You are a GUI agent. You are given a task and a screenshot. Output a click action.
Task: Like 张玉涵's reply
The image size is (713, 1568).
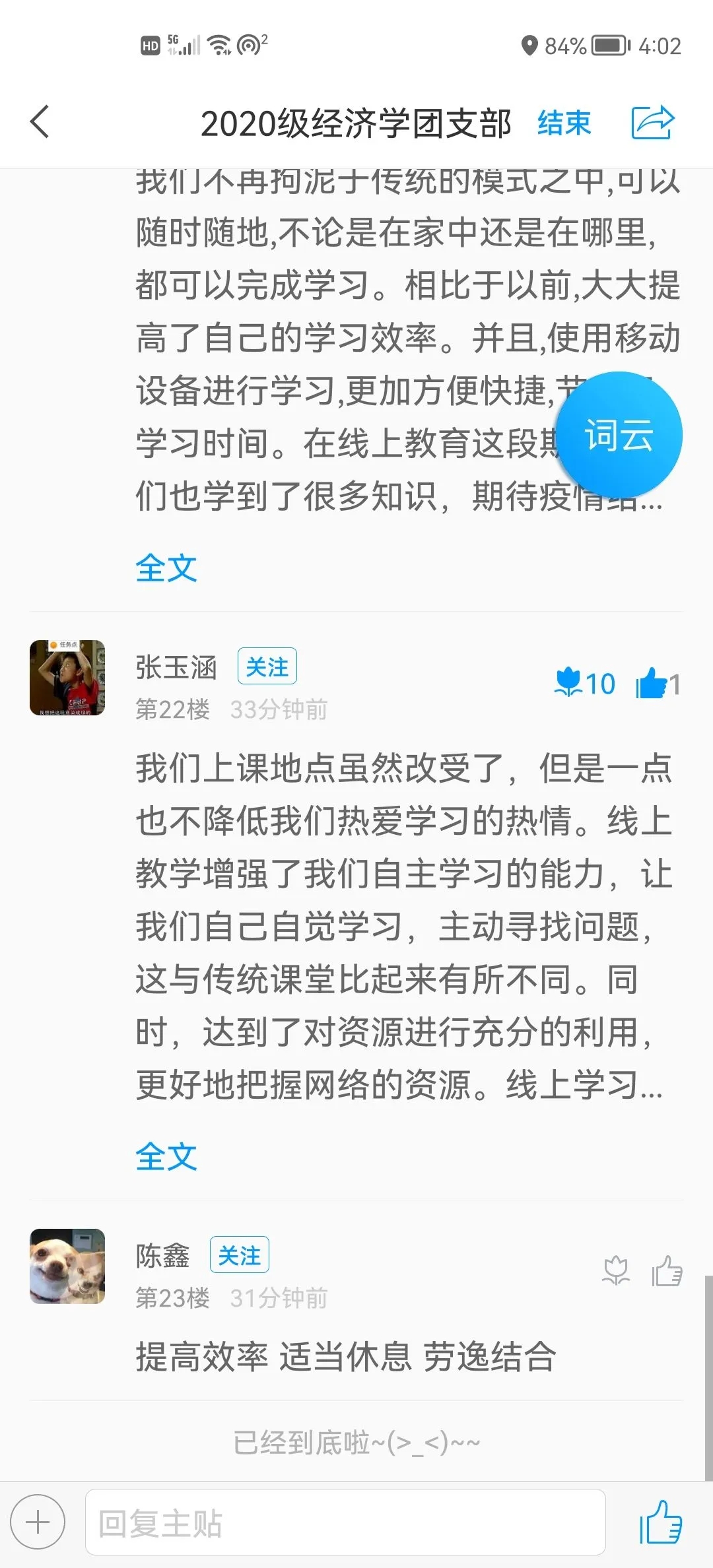[x=652, y=683]
